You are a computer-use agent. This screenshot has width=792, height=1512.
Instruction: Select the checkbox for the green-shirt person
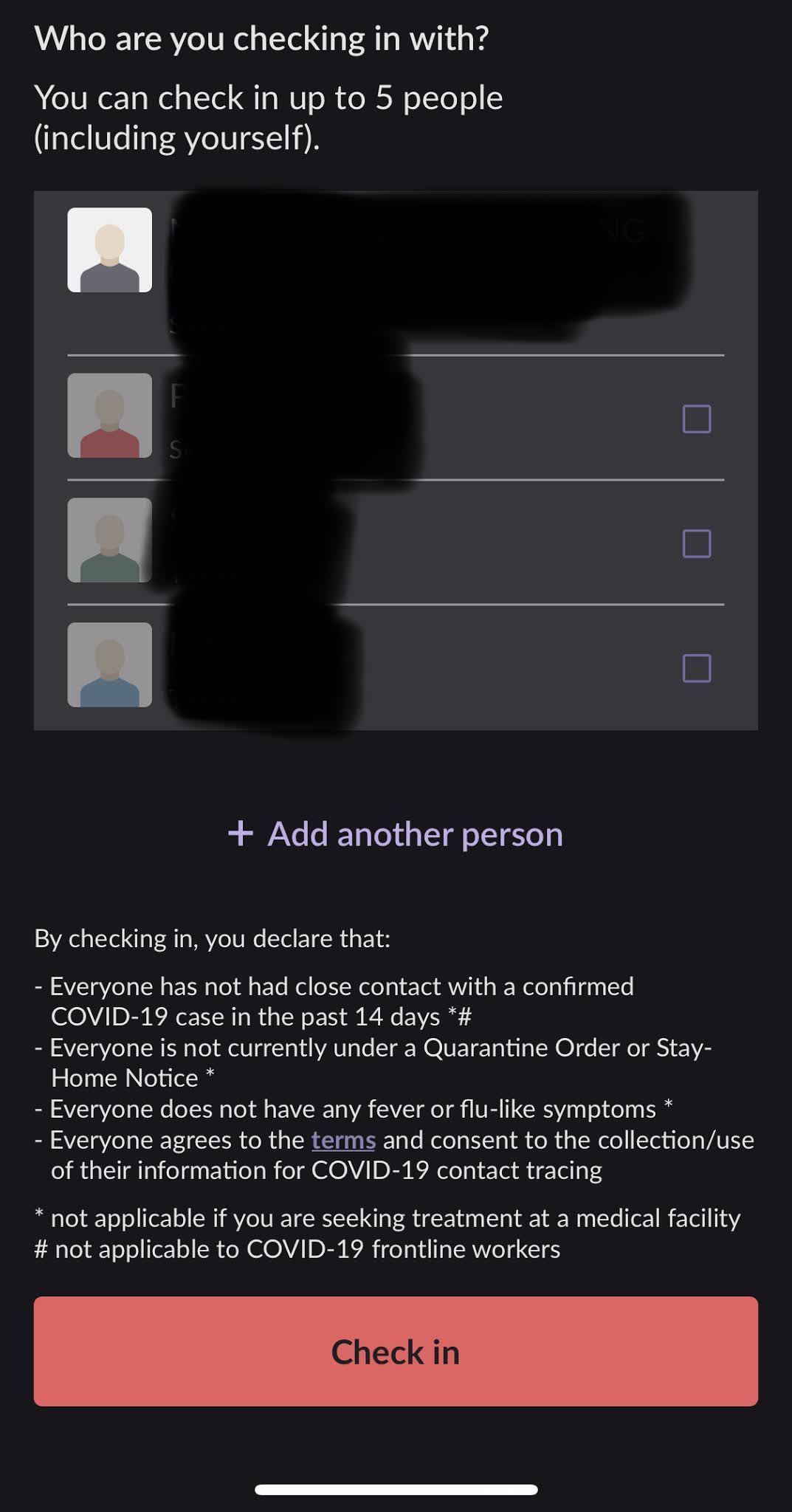[x=696, y=543]
